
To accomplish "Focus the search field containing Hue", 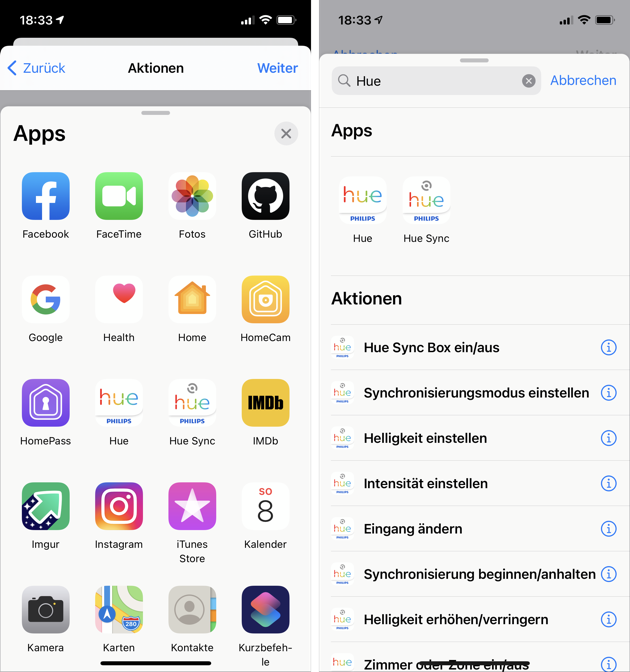I will coord(430,81).
